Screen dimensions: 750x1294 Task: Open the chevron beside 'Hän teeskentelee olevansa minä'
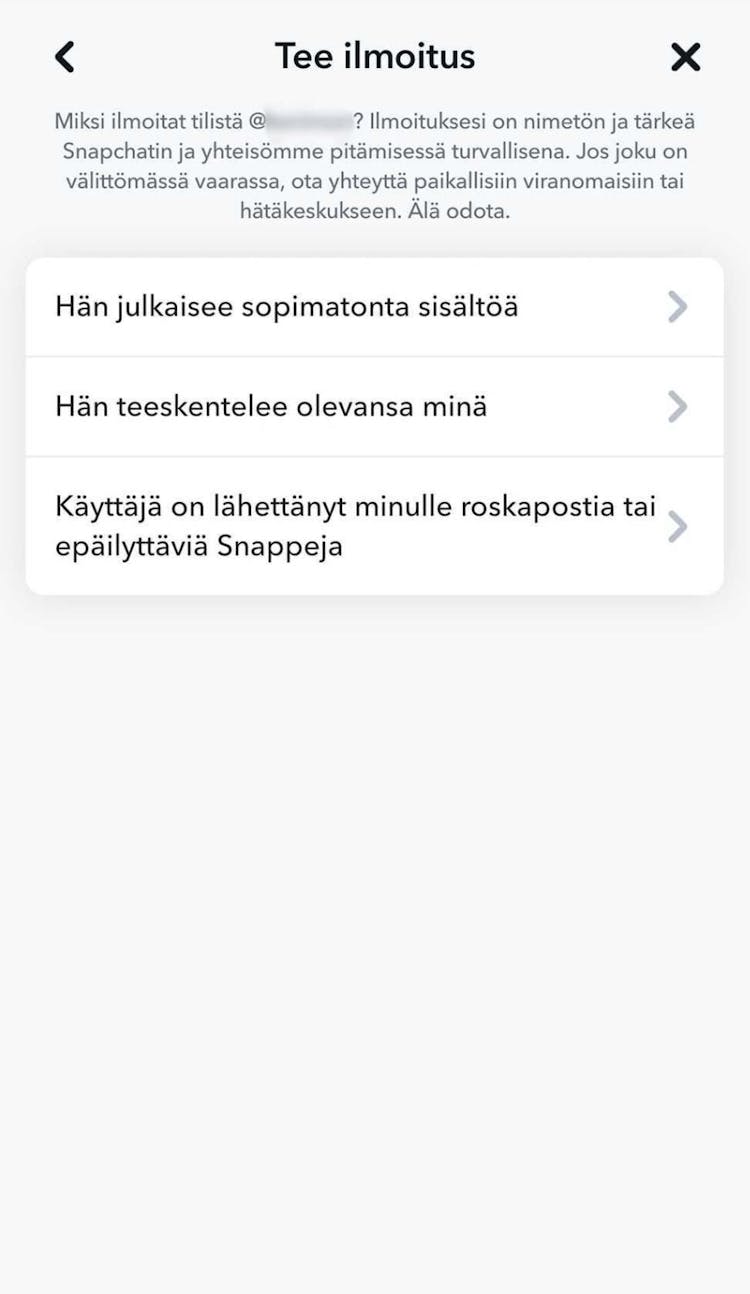(x=679, y=406)
